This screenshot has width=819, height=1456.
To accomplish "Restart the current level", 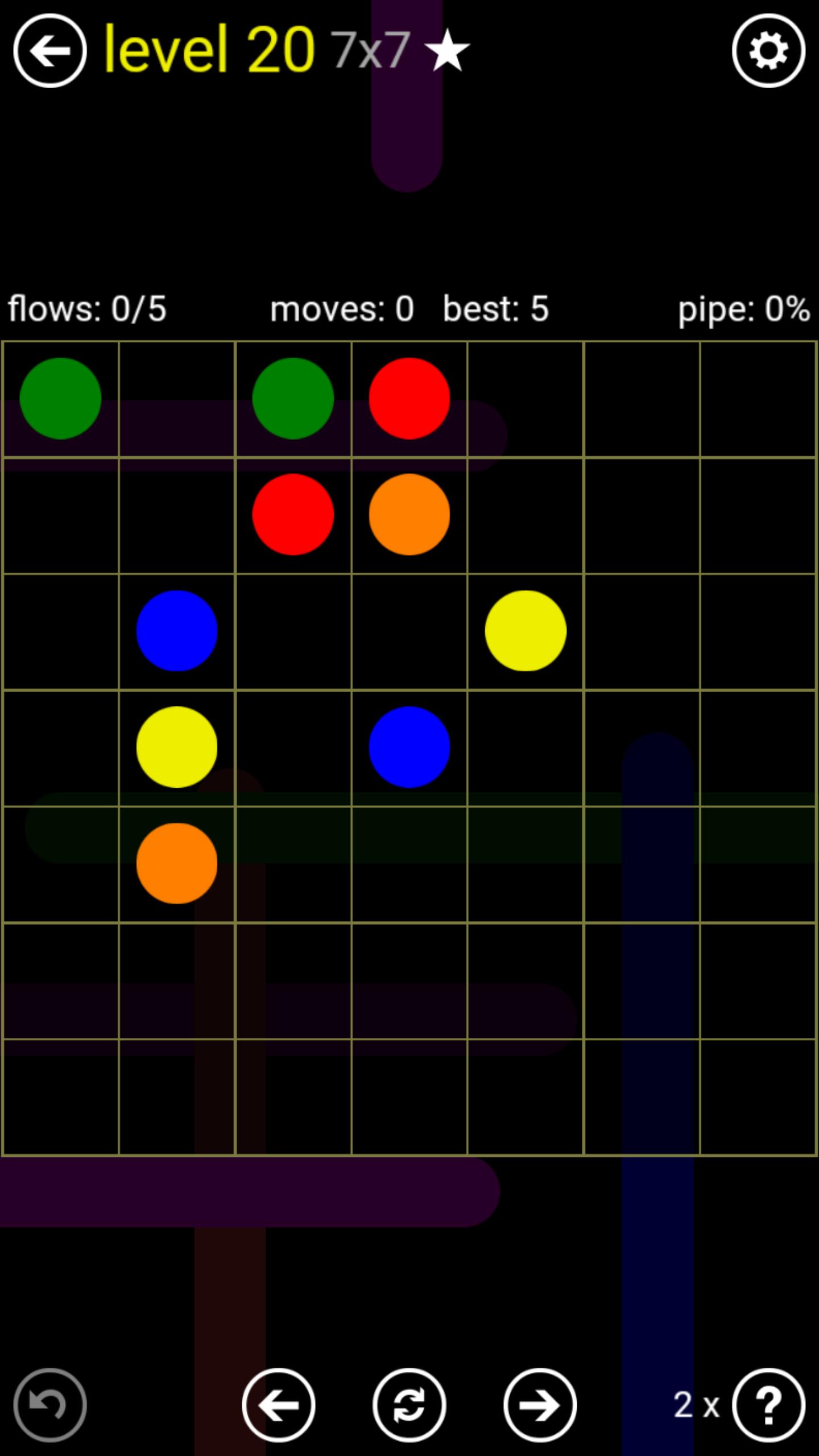I will 409,1405.
